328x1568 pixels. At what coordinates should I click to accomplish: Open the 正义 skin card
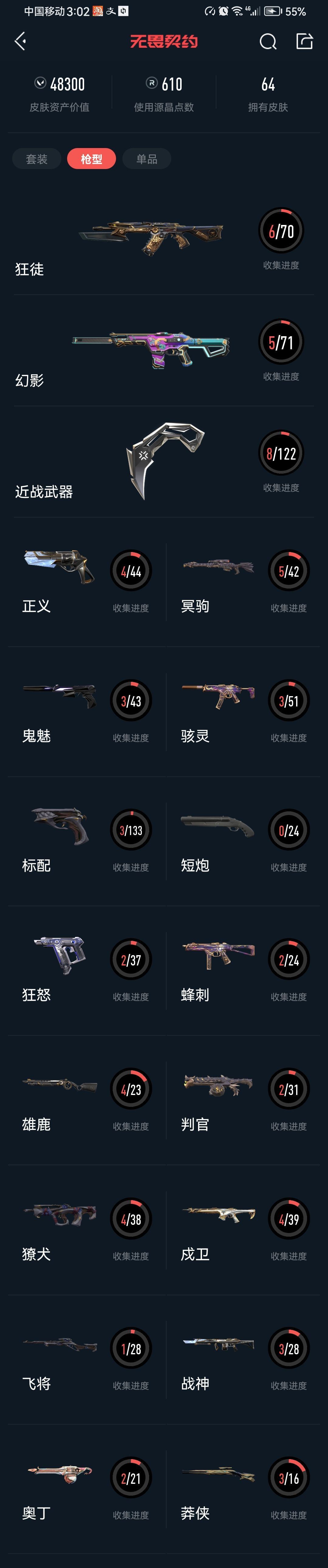85,581
